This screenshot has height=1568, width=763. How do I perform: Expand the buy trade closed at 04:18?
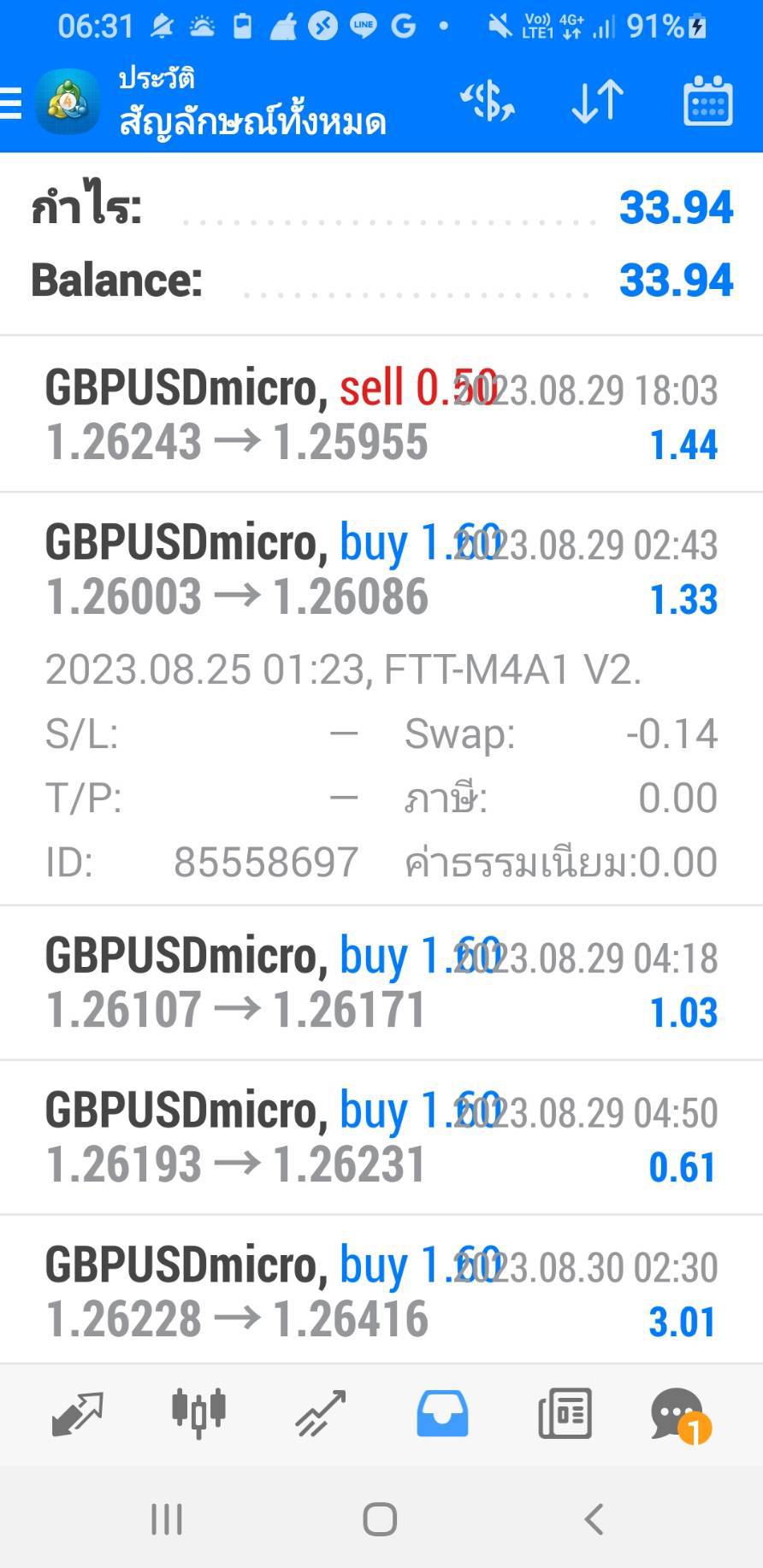pyautogui.click(x=381, y=982)
